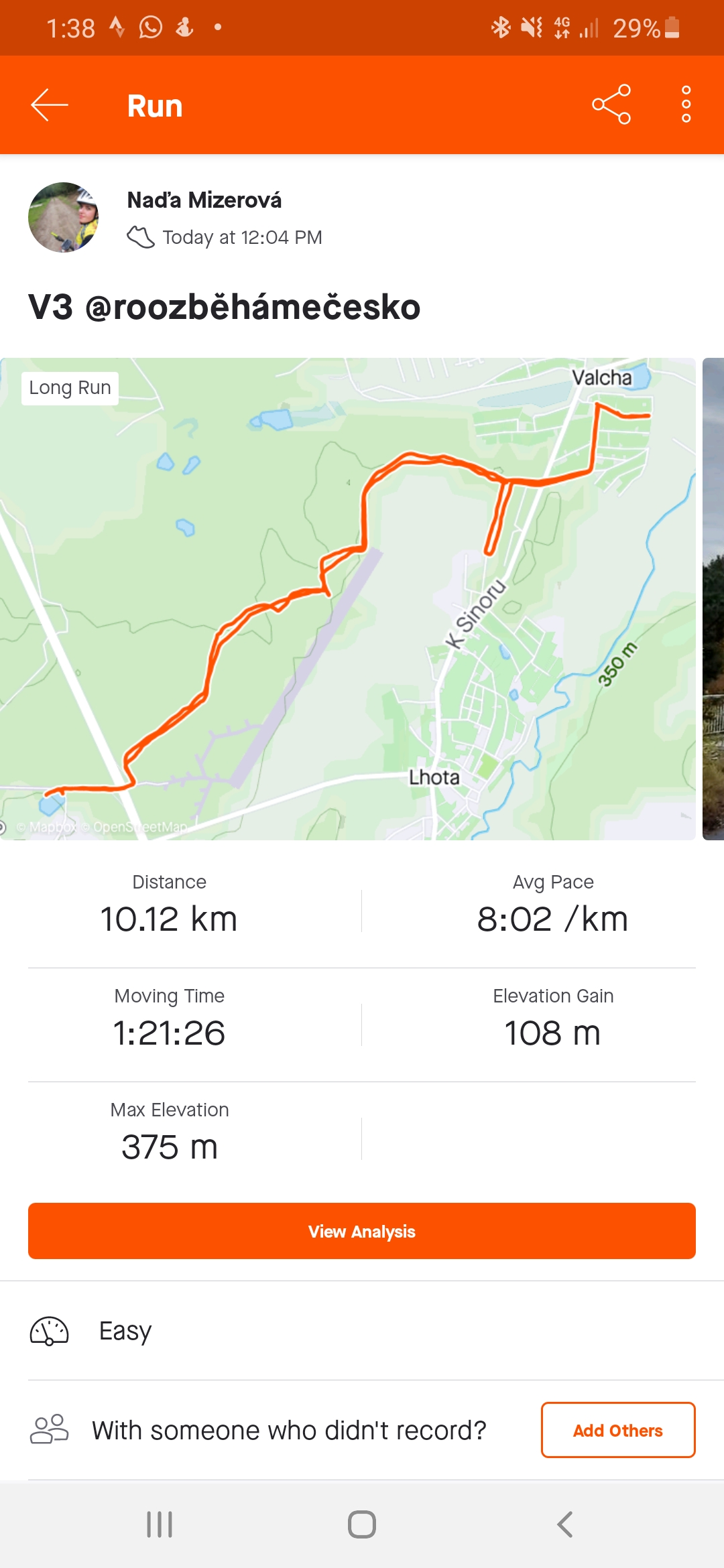724x1568 pixels.
Task: Open Naďa Mizerová's profile picture
Action: pos(64,217)
